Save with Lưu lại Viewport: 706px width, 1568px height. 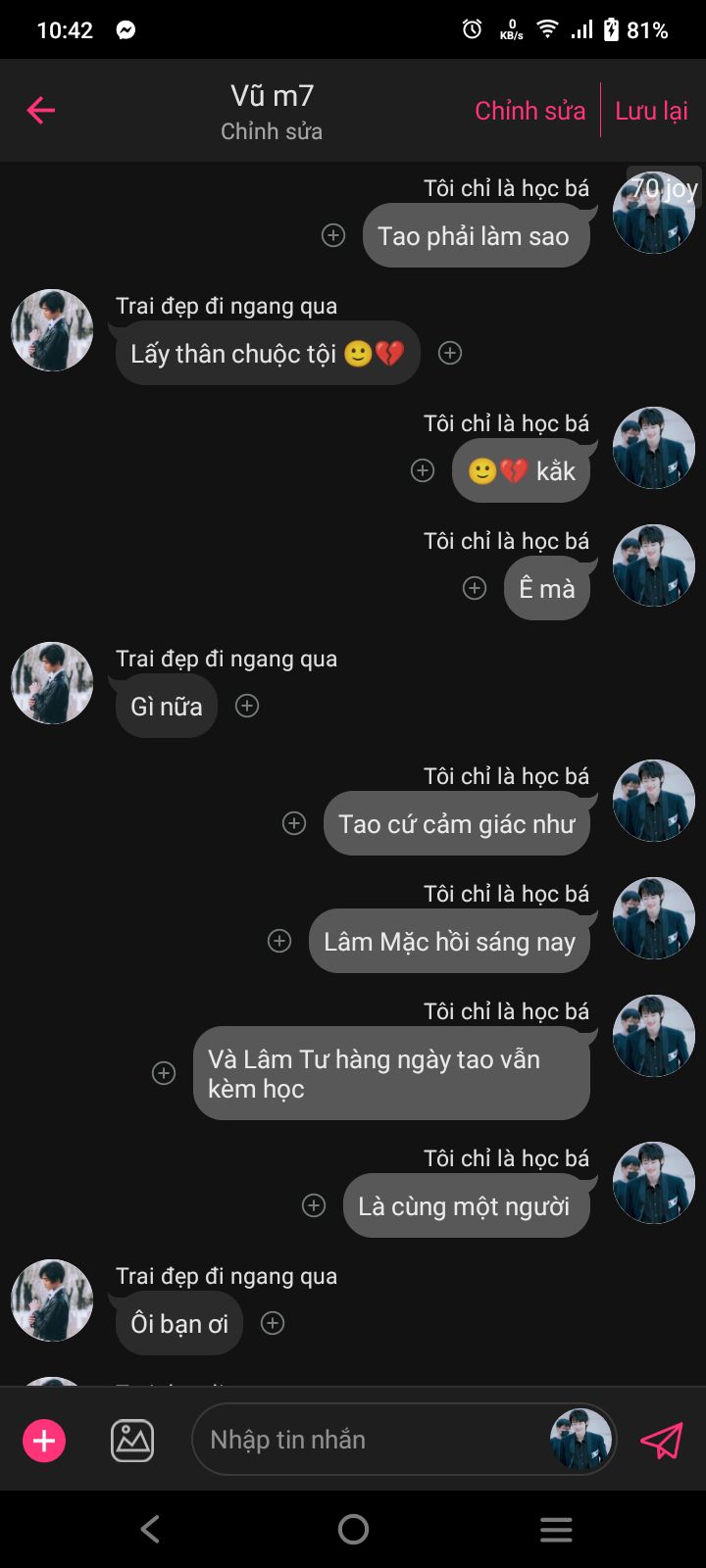coord(651,111)
